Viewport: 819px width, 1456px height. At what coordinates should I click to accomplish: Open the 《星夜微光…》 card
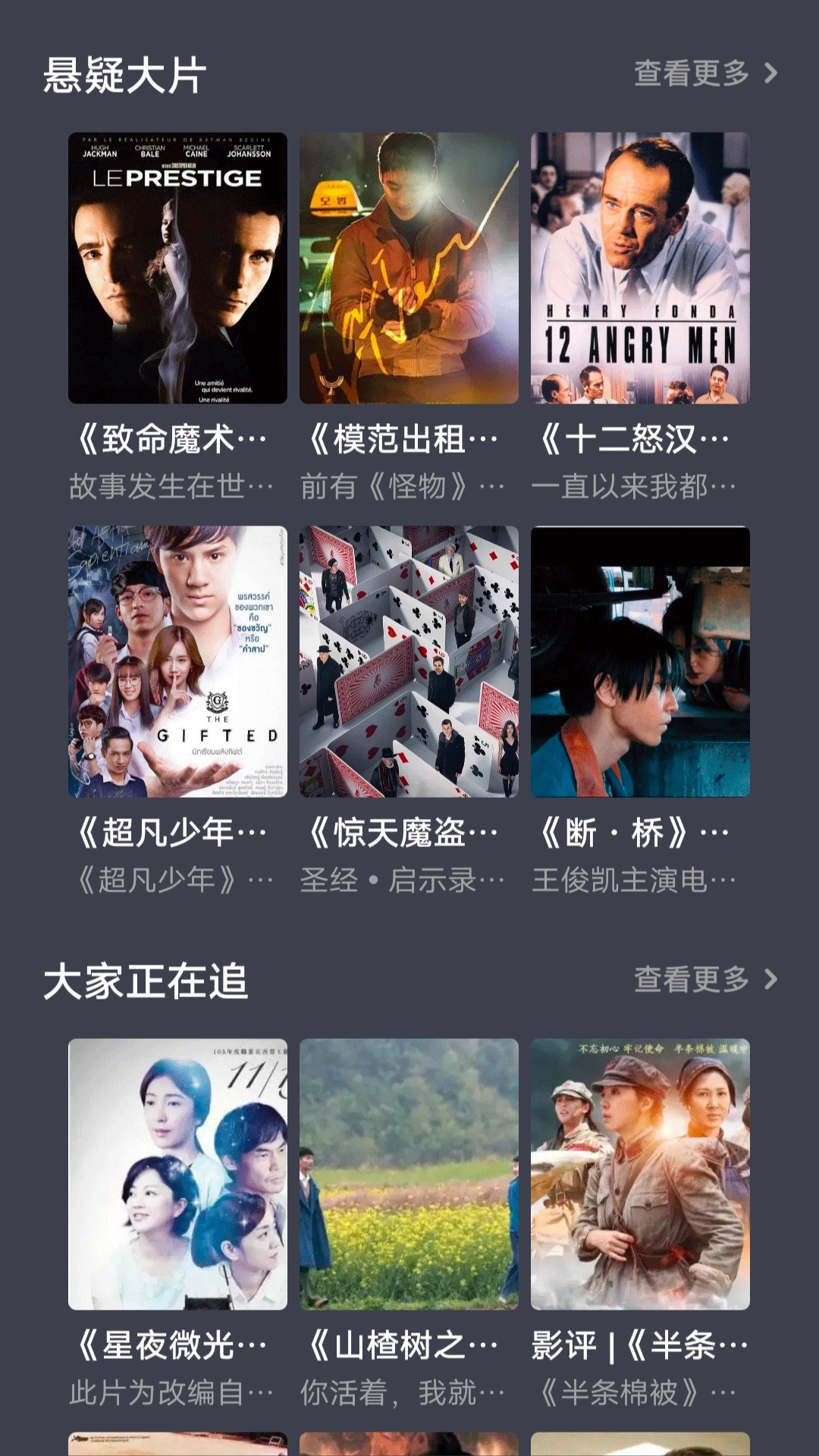tap(177, 1174)
